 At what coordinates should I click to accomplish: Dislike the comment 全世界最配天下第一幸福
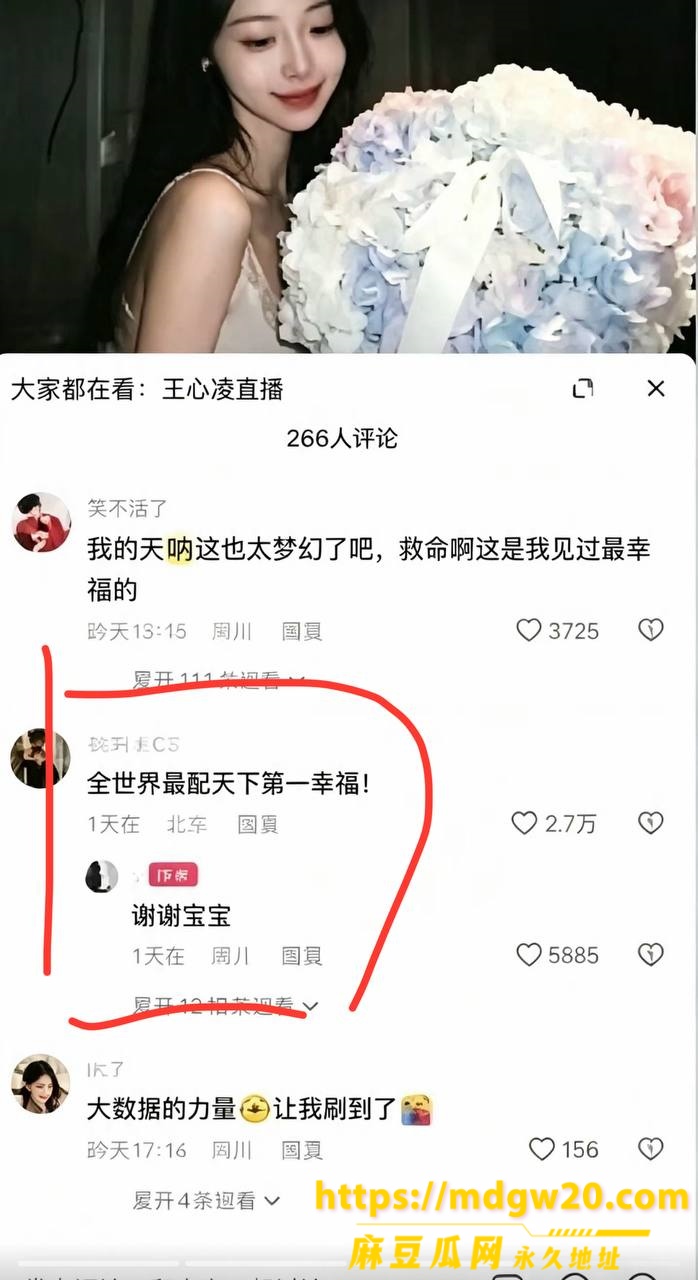[651, 823]
